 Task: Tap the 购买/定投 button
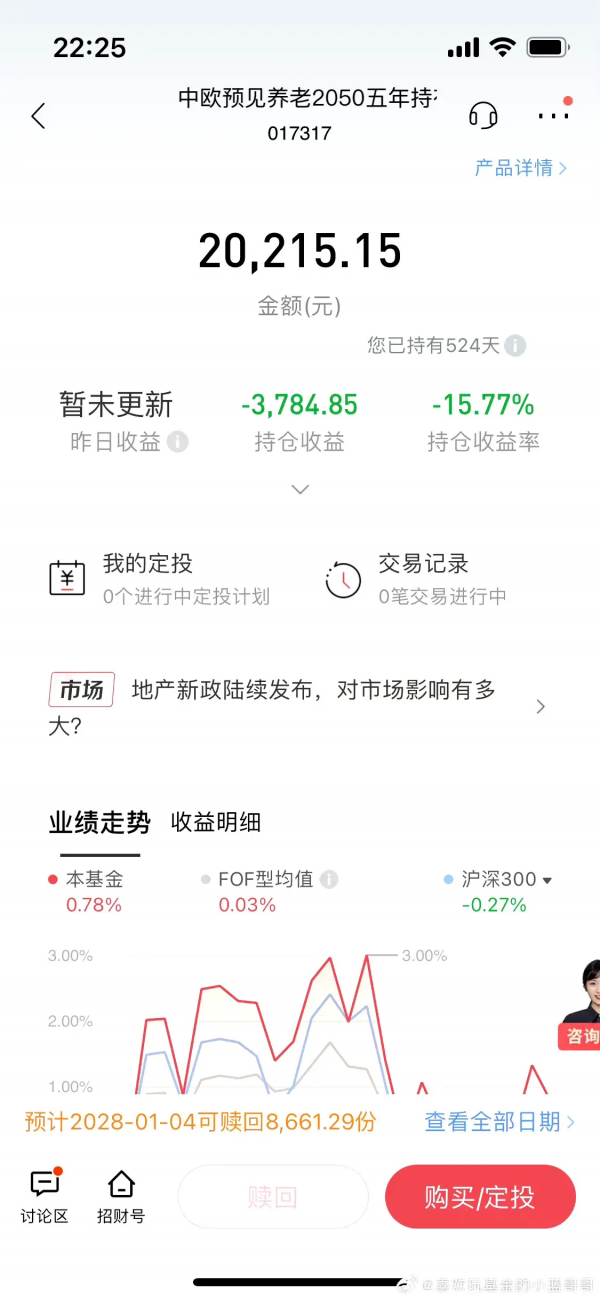480,1197
